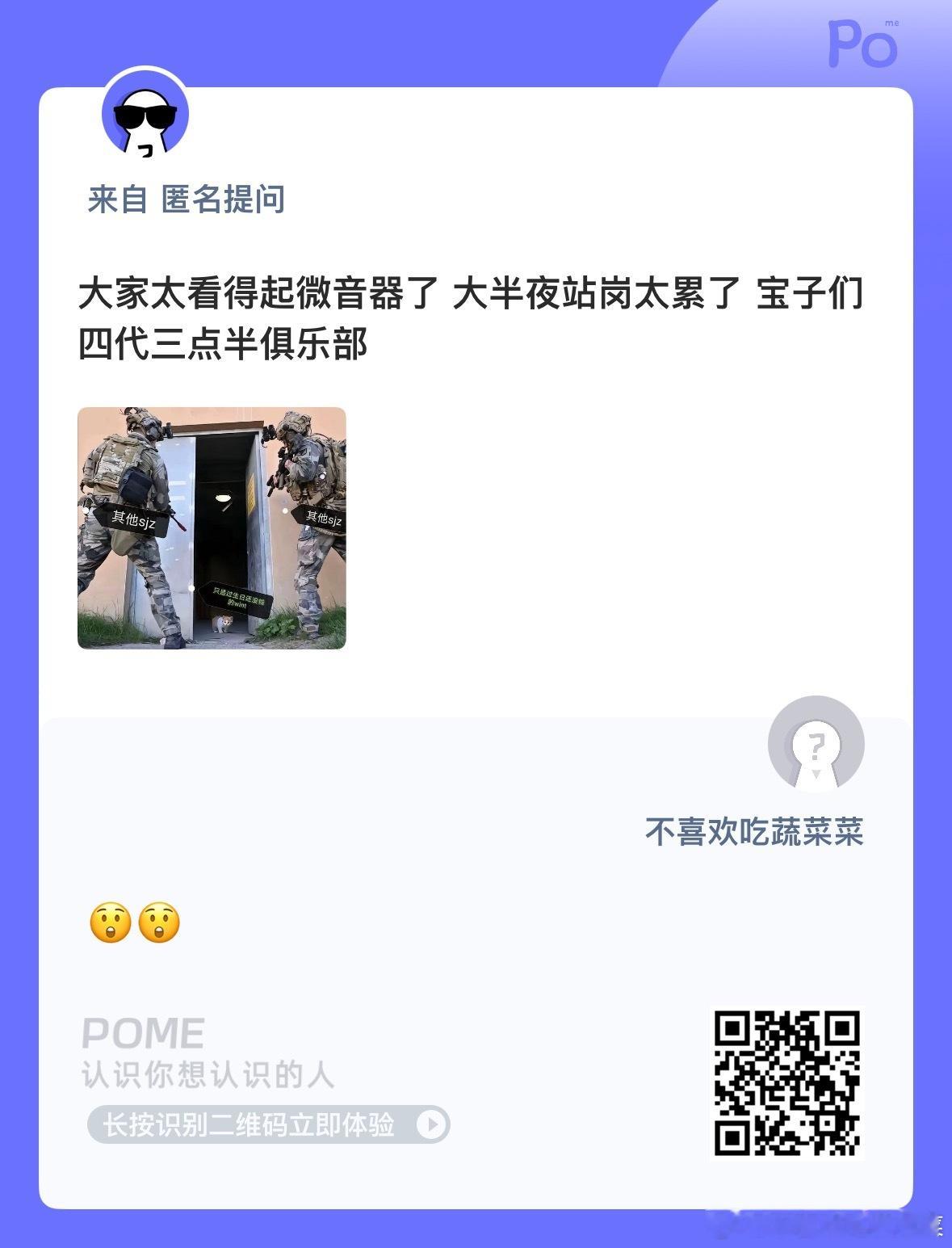
Task: Click the cat visible in the doorway photo
Action: [222, 623]
